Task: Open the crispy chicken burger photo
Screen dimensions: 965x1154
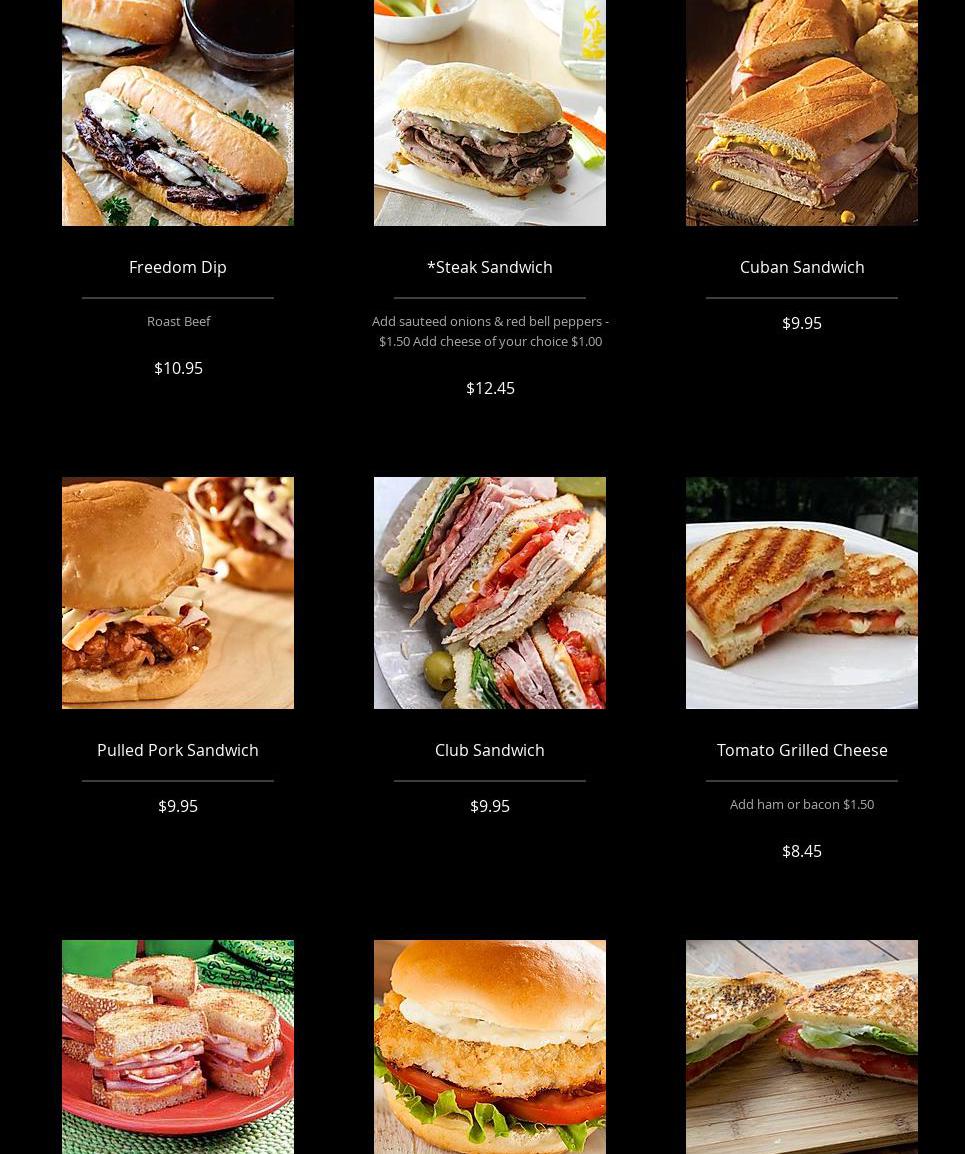Action: (490, 1046)
